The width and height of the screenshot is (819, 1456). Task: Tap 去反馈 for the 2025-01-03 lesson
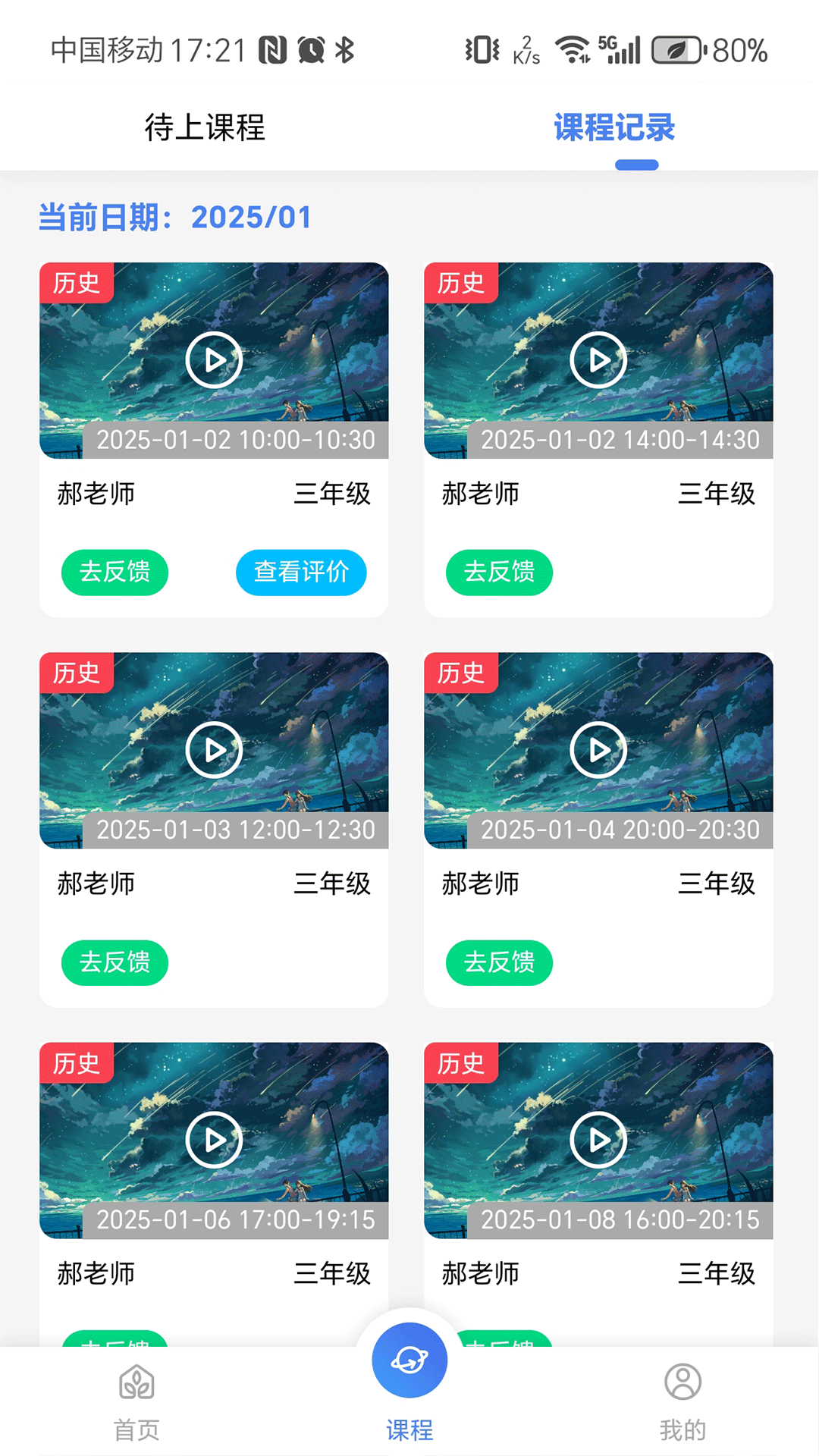[x=115, y=962]
